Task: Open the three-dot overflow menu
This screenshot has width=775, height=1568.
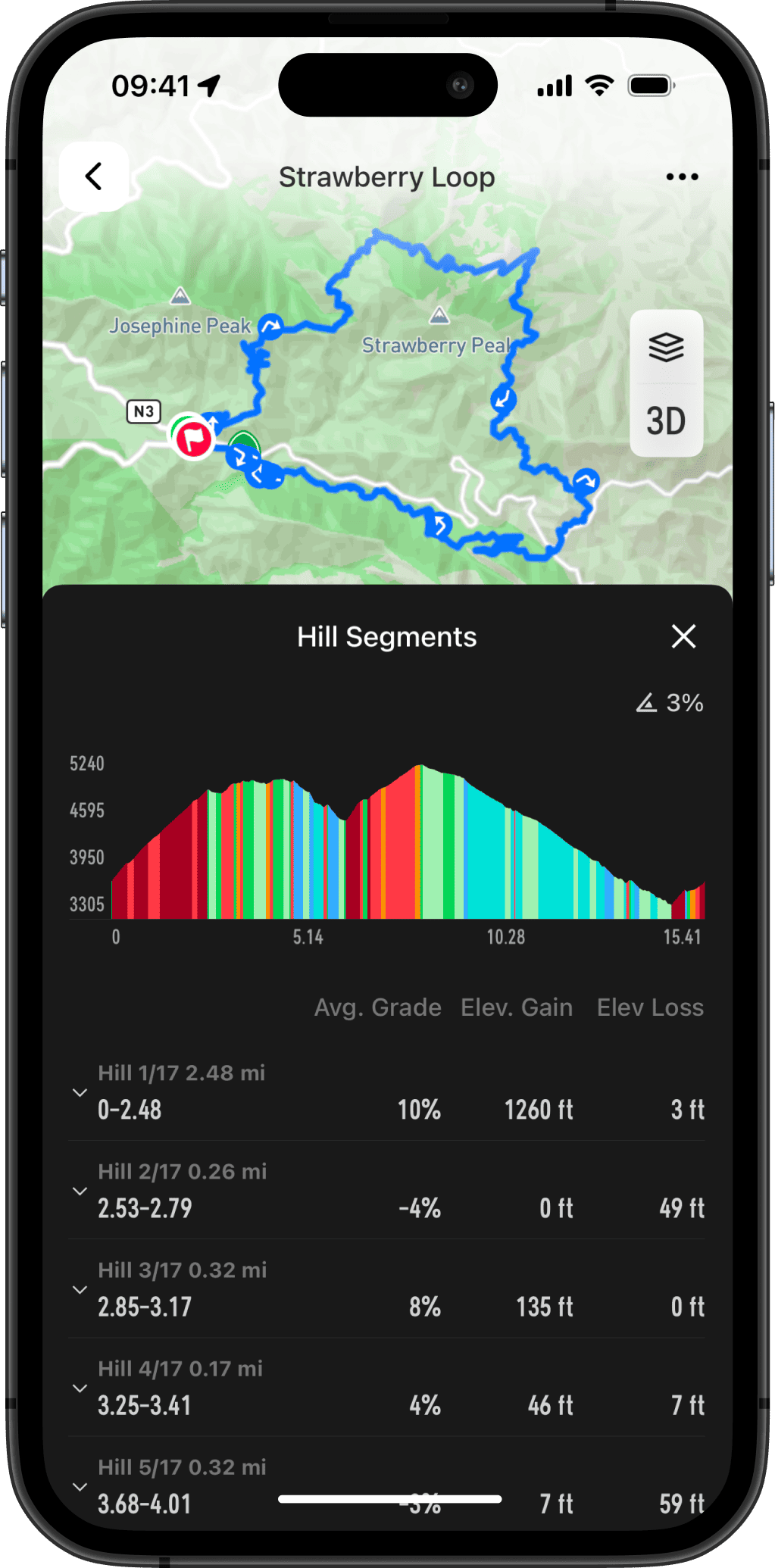Action: pyautogui.click(x=682, y=177)
